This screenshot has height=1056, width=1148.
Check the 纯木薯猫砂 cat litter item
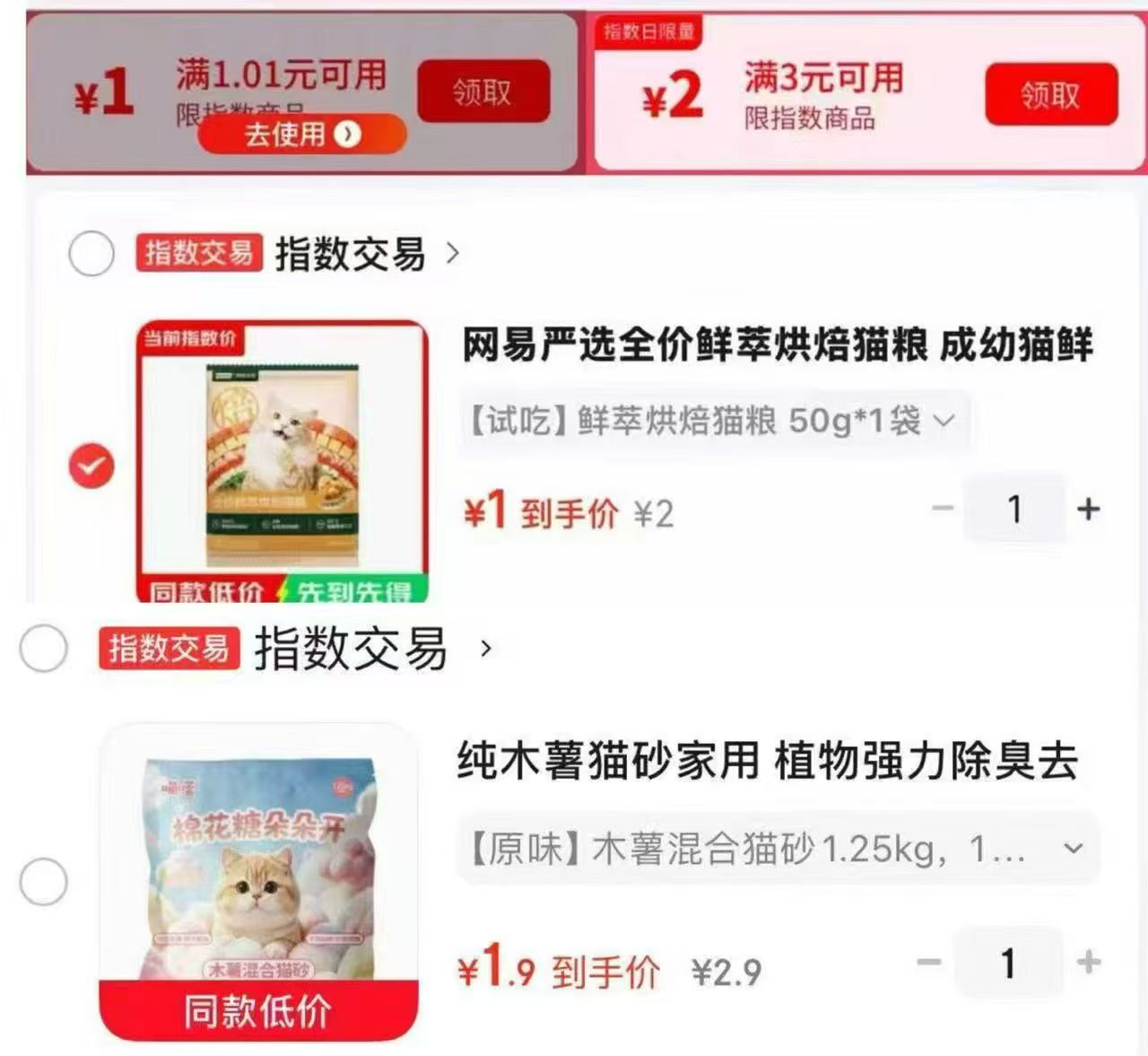click(x=43, y=882)
